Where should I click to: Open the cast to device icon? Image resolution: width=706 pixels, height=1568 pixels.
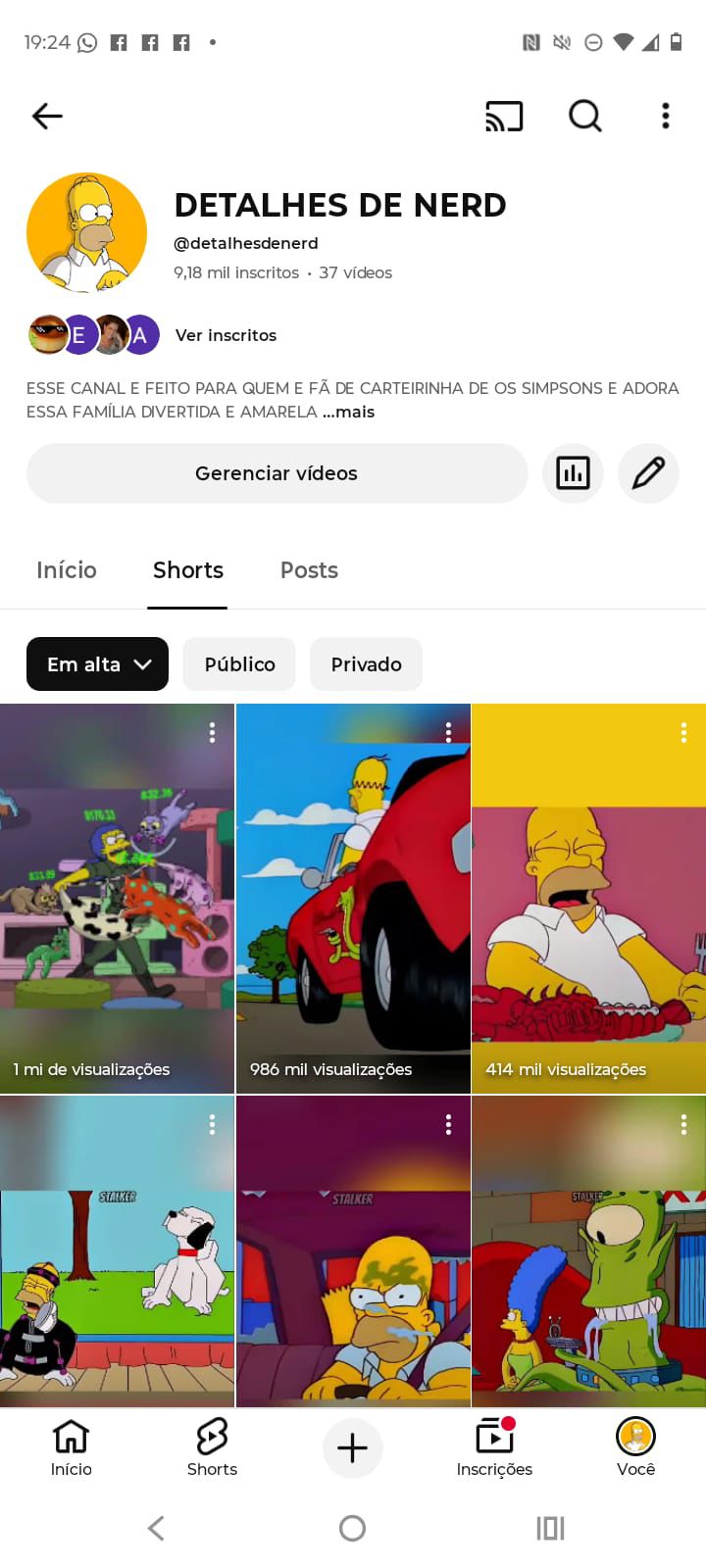[x=504, y=116]
